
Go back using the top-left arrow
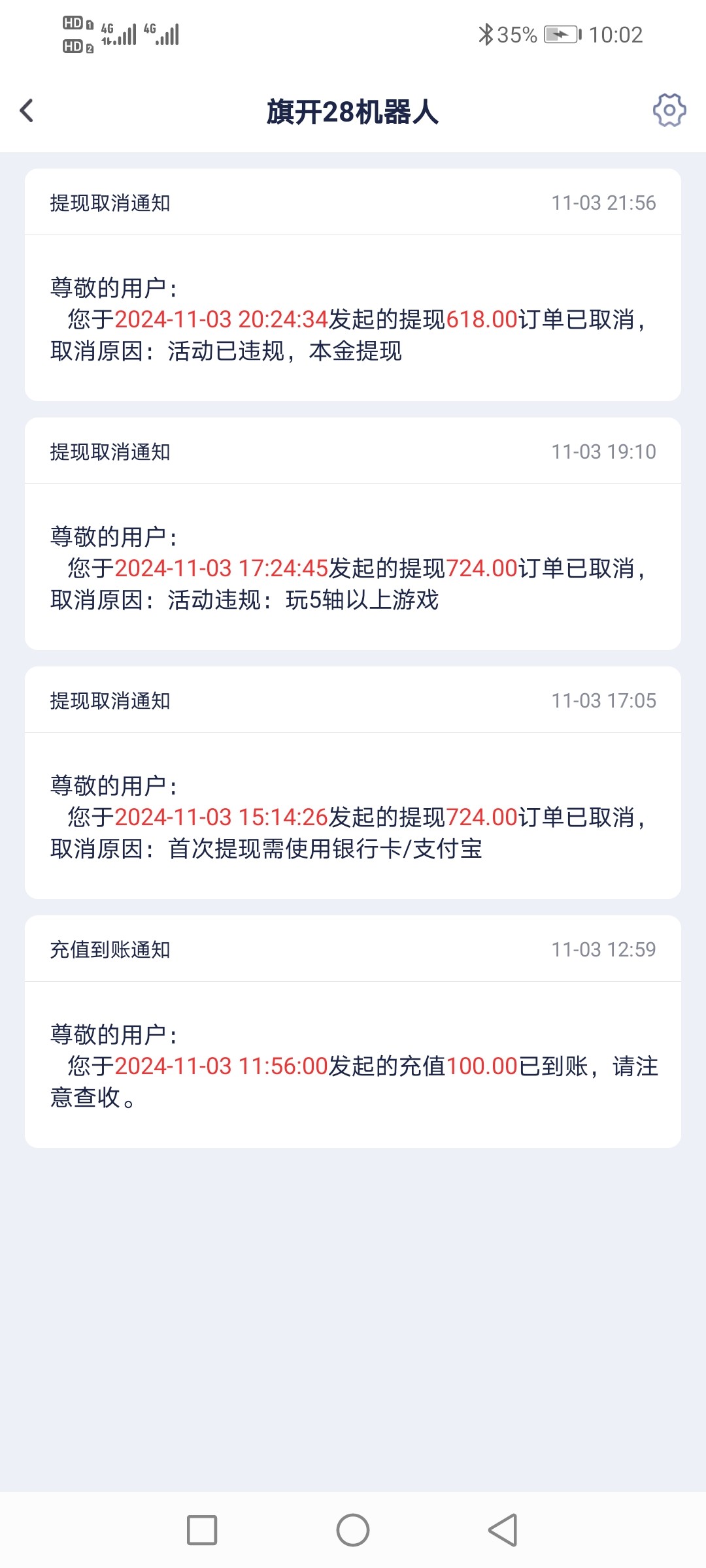click(27, 110)
